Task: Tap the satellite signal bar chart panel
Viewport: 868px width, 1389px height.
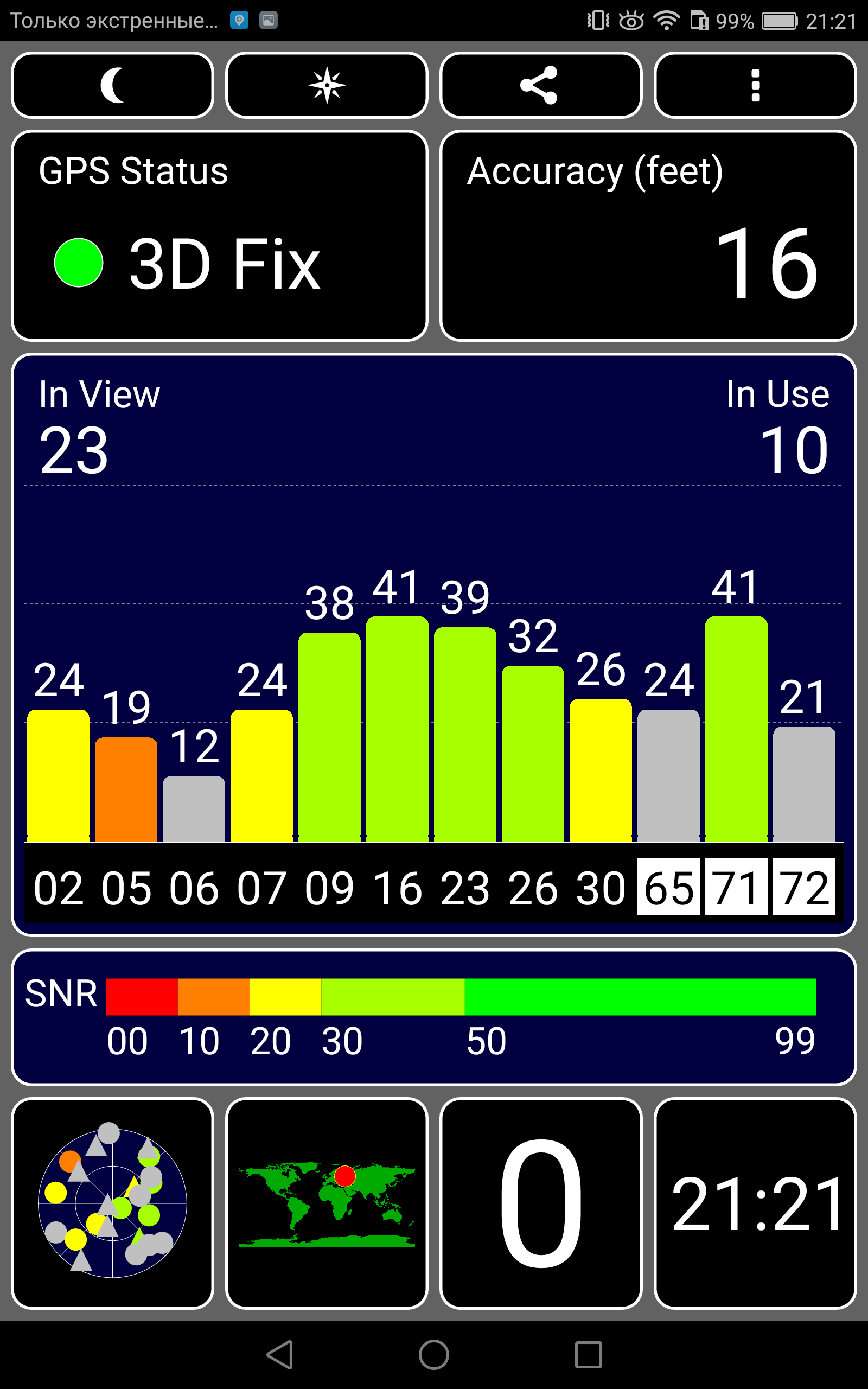Action: click(x=434, y=645)
